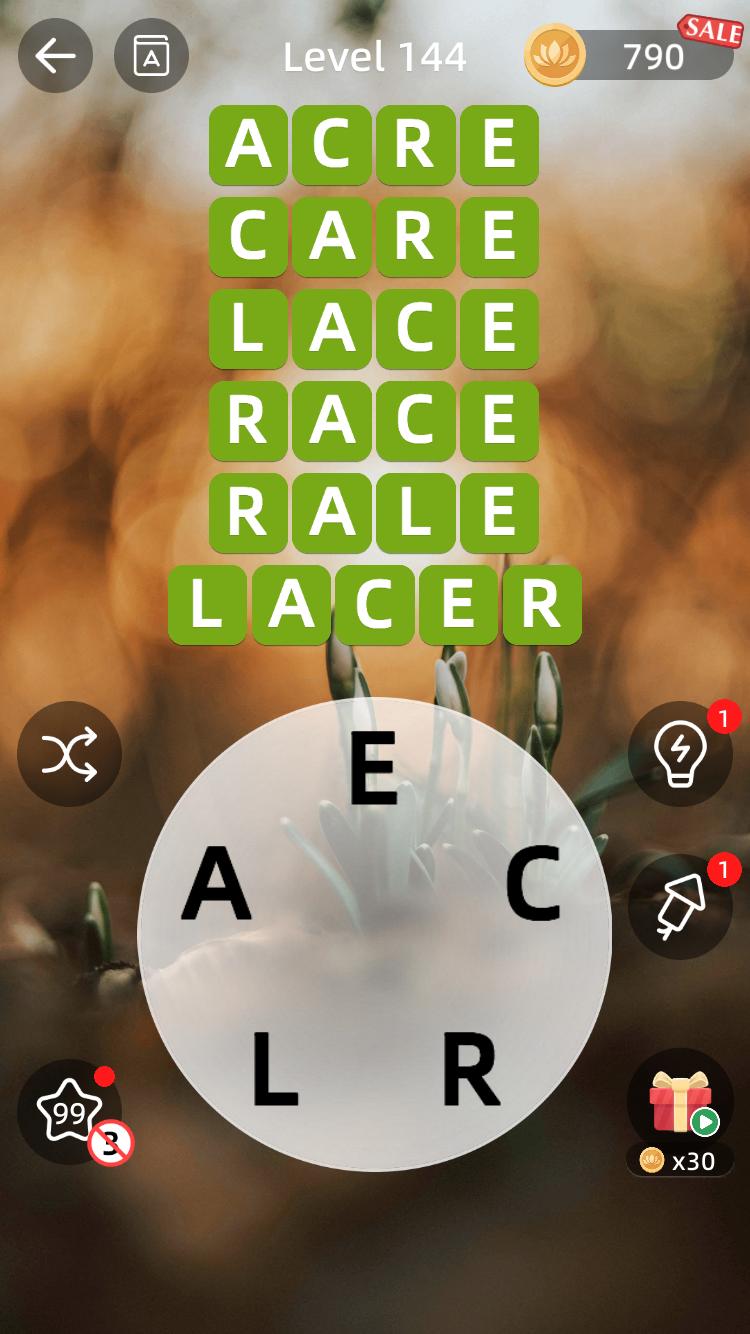Claim the gift box video reward
The width and height of the screenshot is (750, 1334).
pyautogui.click(x=680, y=1100)
